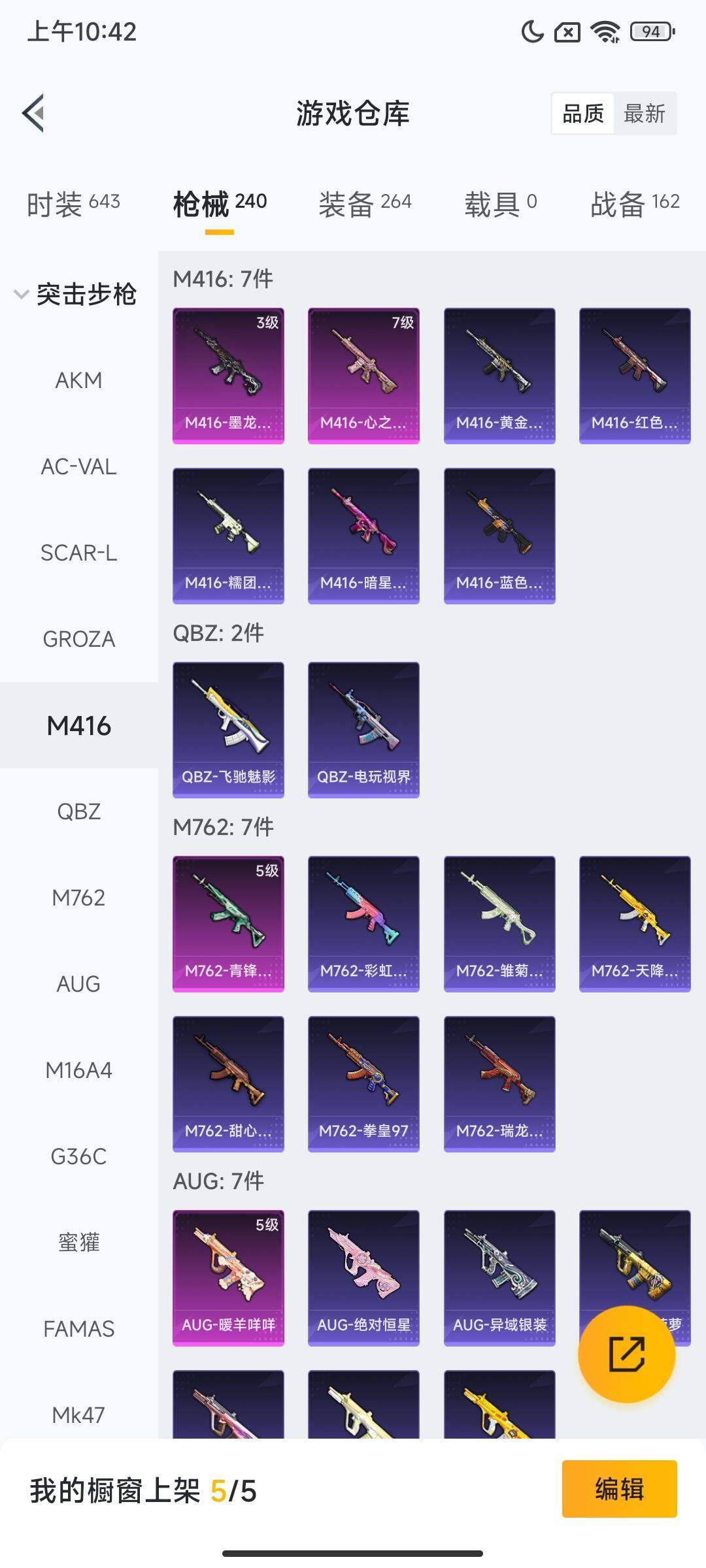Tap the M762-拳皇97 skin card

pos(363,1084)
